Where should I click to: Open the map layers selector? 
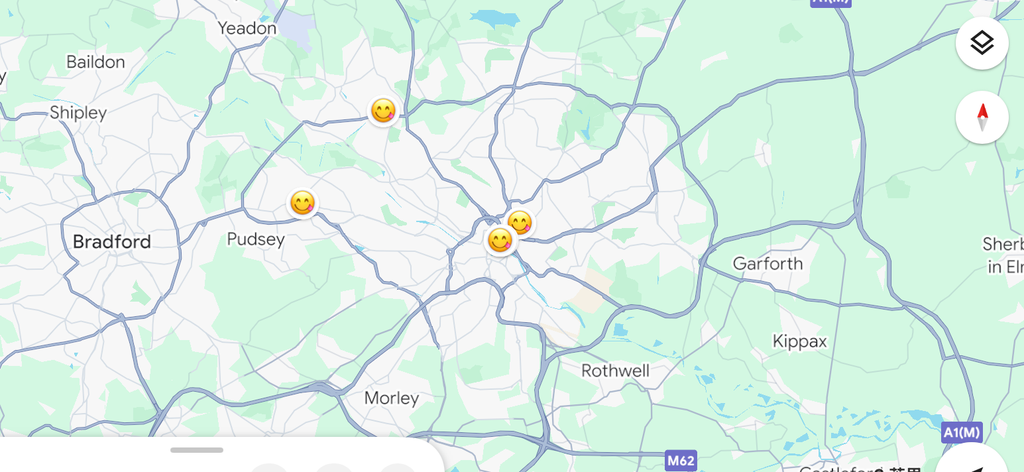click(x=982, y=43)
